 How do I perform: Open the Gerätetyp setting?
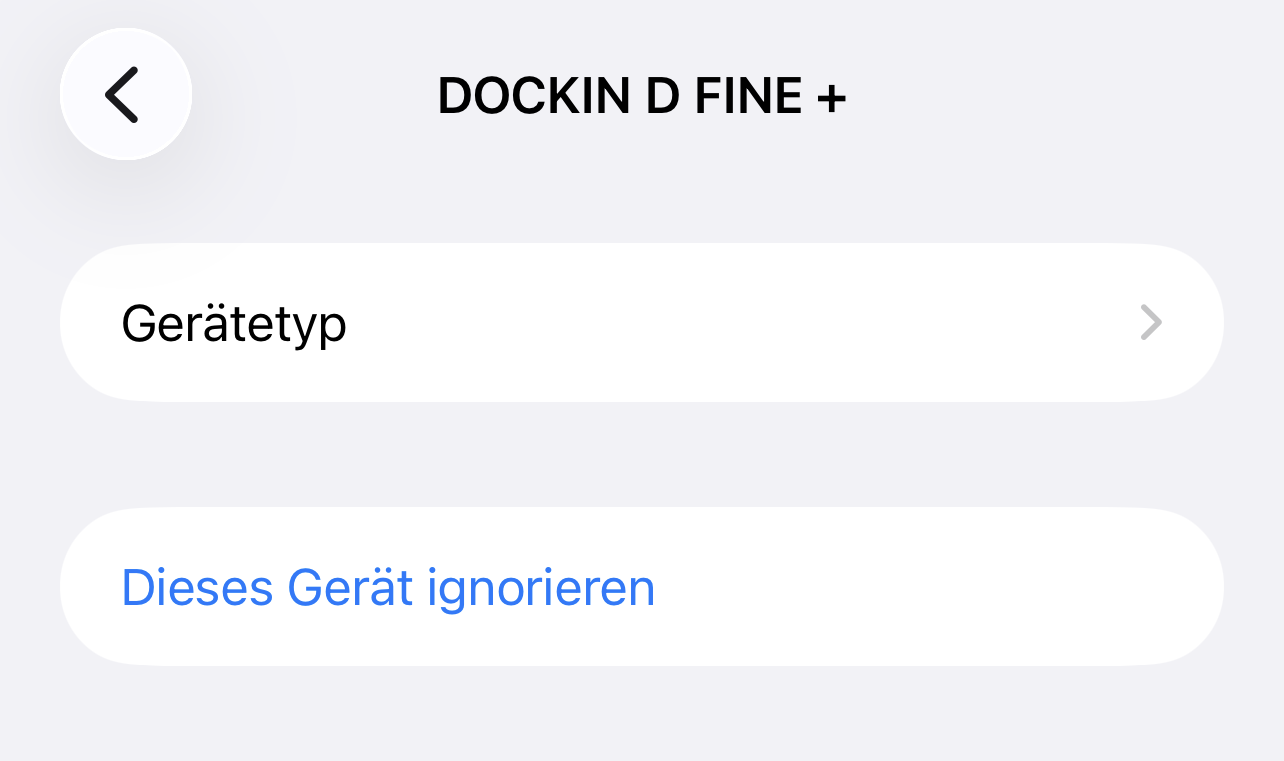640,323
